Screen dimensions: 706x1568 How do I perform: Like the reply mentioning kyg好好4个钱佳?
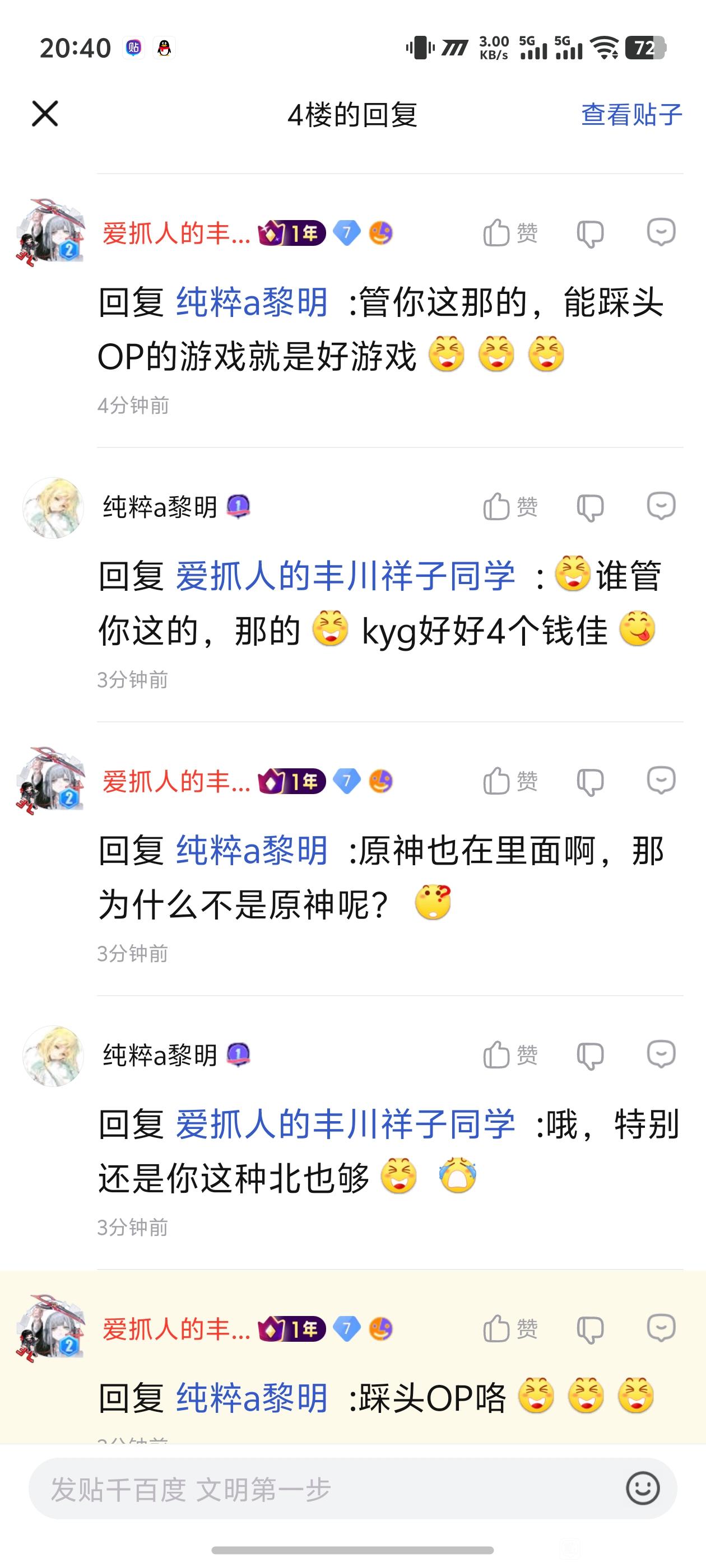(x=509, y=506)
